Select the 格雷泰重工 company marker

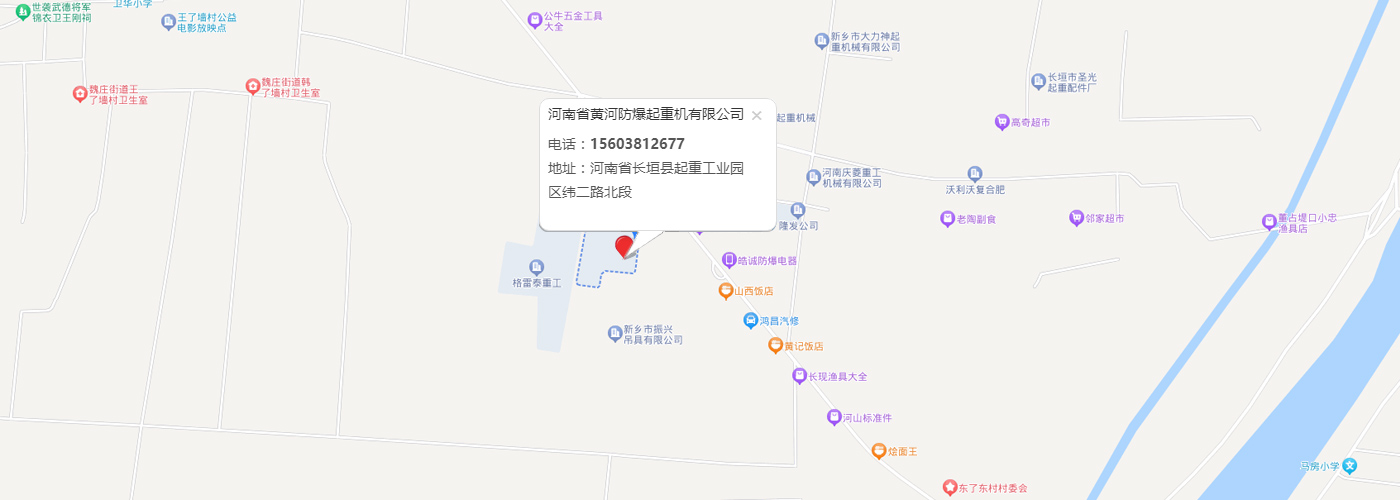pyautogui.click(x=536, y=267)
